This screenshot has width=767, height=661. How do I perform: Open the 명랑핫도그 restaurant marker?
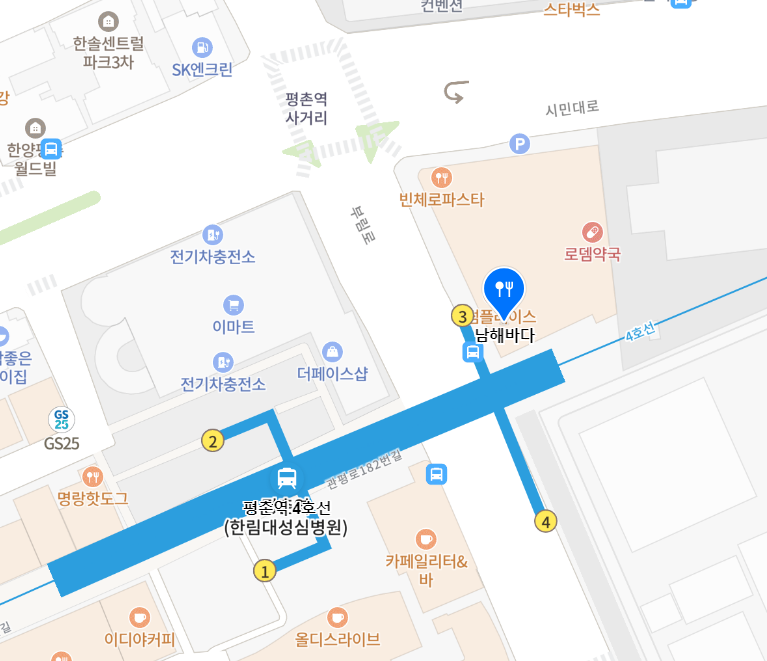click(x=93, y=476)
